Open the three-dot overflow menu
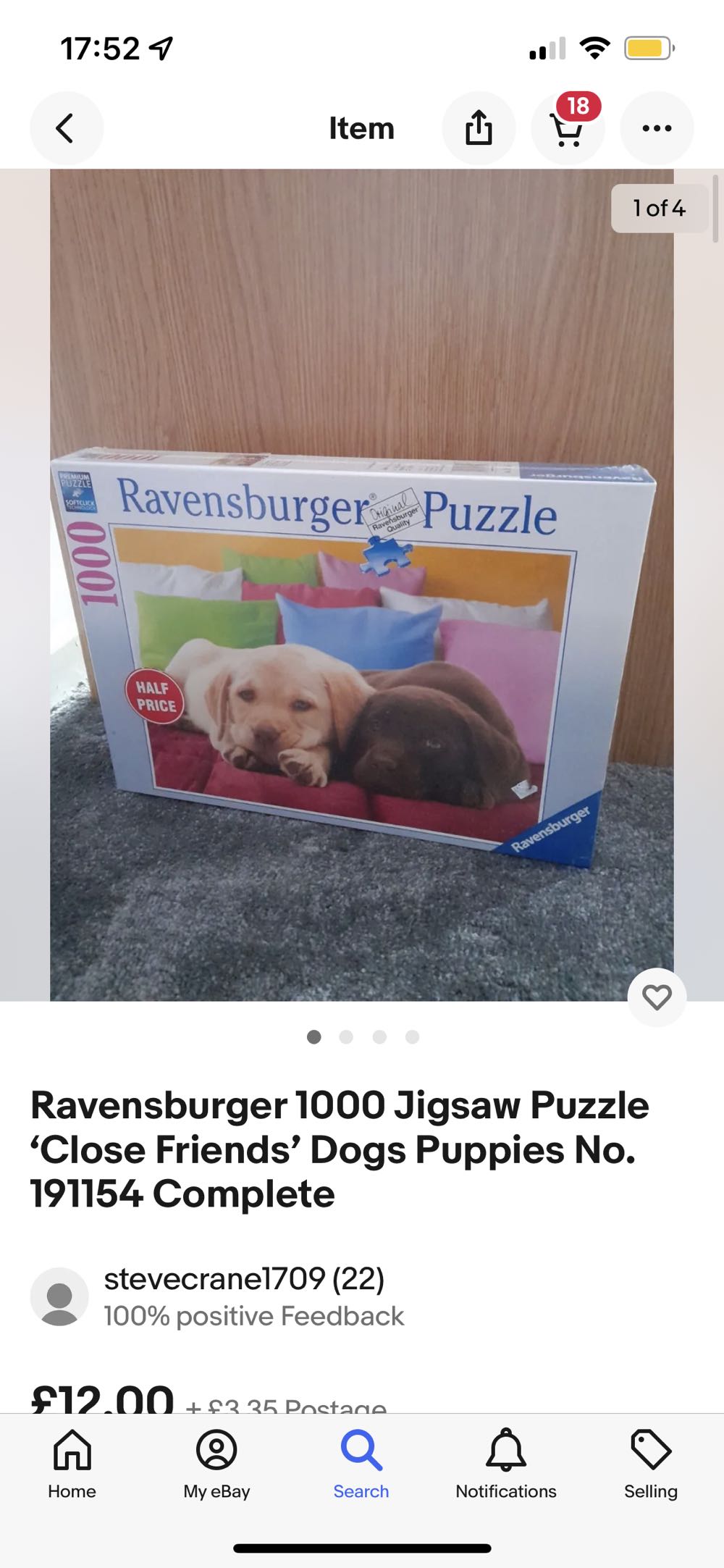724x1568 pixels. pos(657,128)
